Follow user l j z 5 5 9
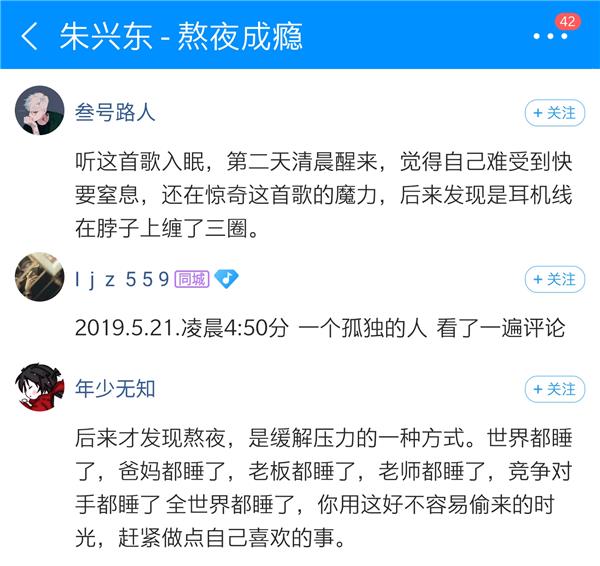Screen dimensions: 600x566 tap(554, 279)
